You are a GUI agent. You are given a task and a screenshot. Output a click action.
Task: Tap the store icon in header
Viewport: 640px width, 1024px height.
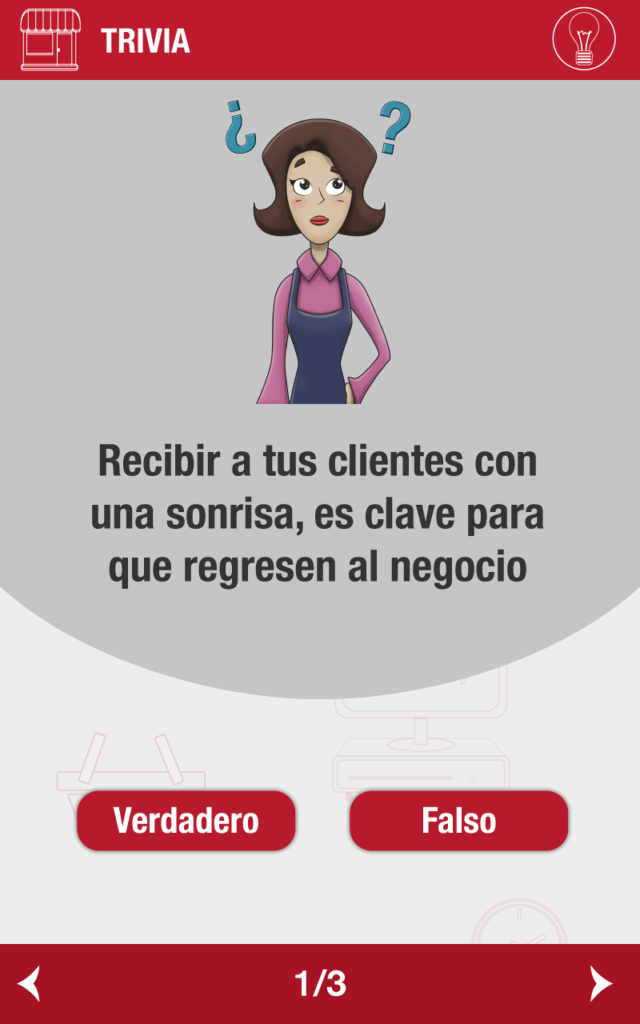pos(50,39)
